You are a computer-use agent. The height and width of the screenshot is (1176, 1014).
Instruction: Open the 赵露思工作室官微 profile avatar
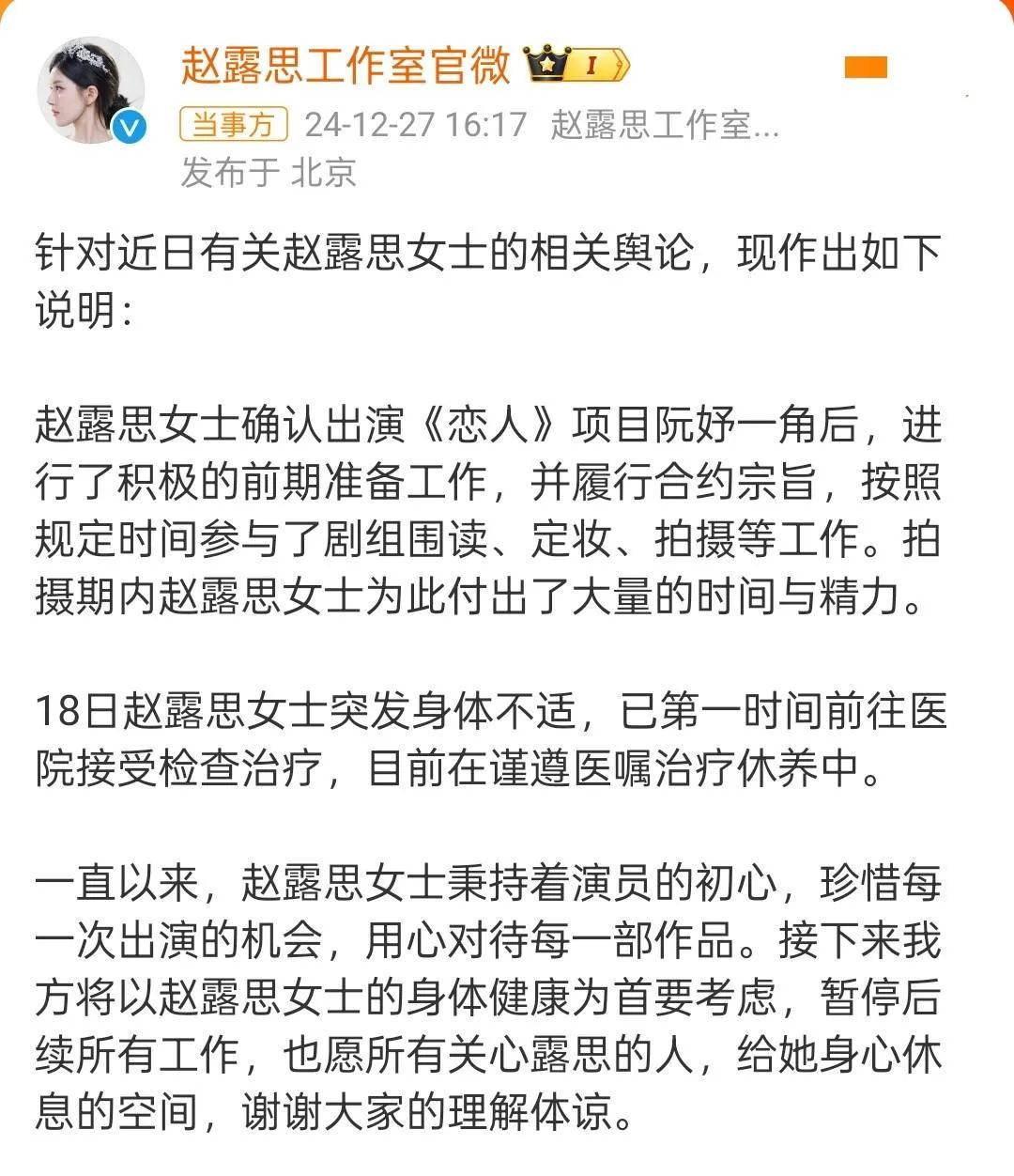click(x=91, y=91)
